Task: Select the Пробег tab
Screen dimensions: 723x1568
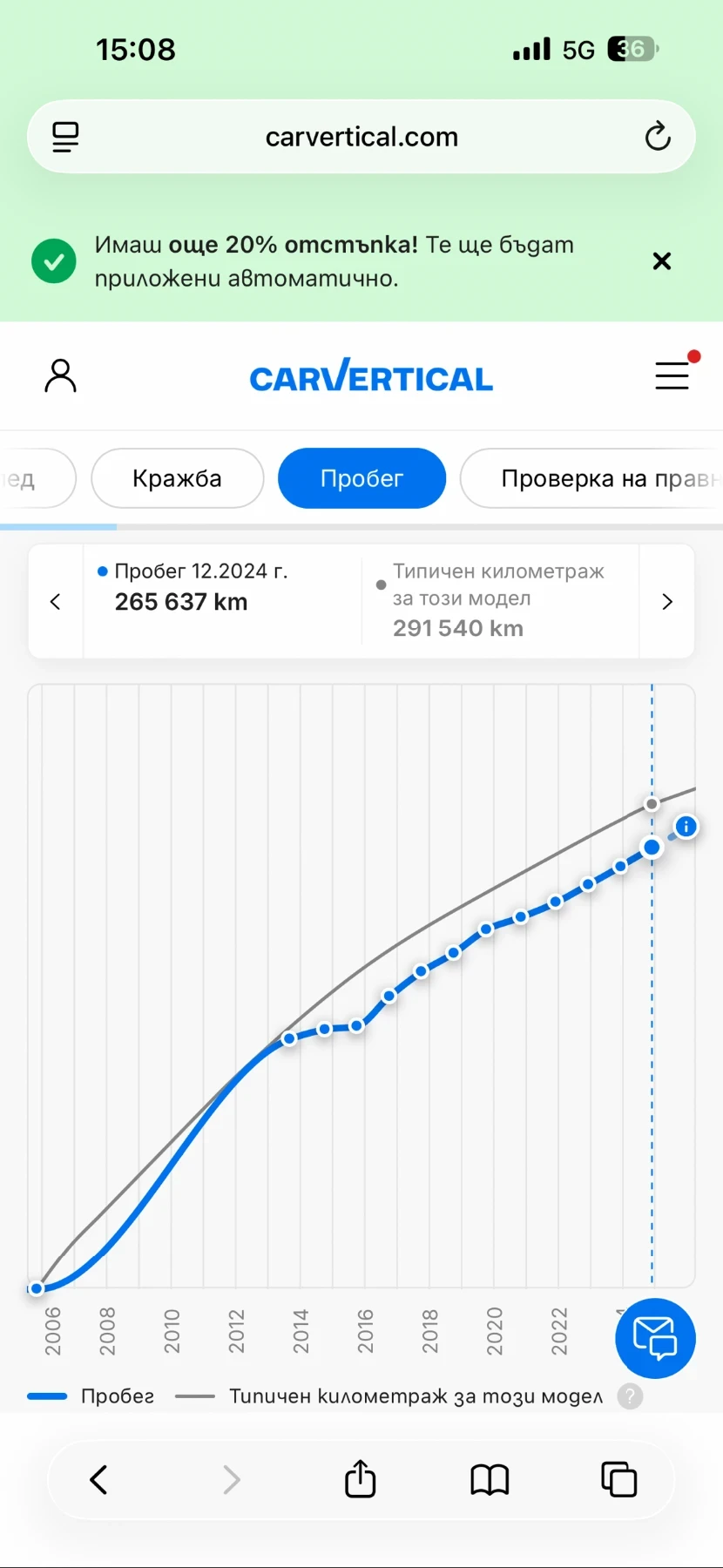Action: 361,478
